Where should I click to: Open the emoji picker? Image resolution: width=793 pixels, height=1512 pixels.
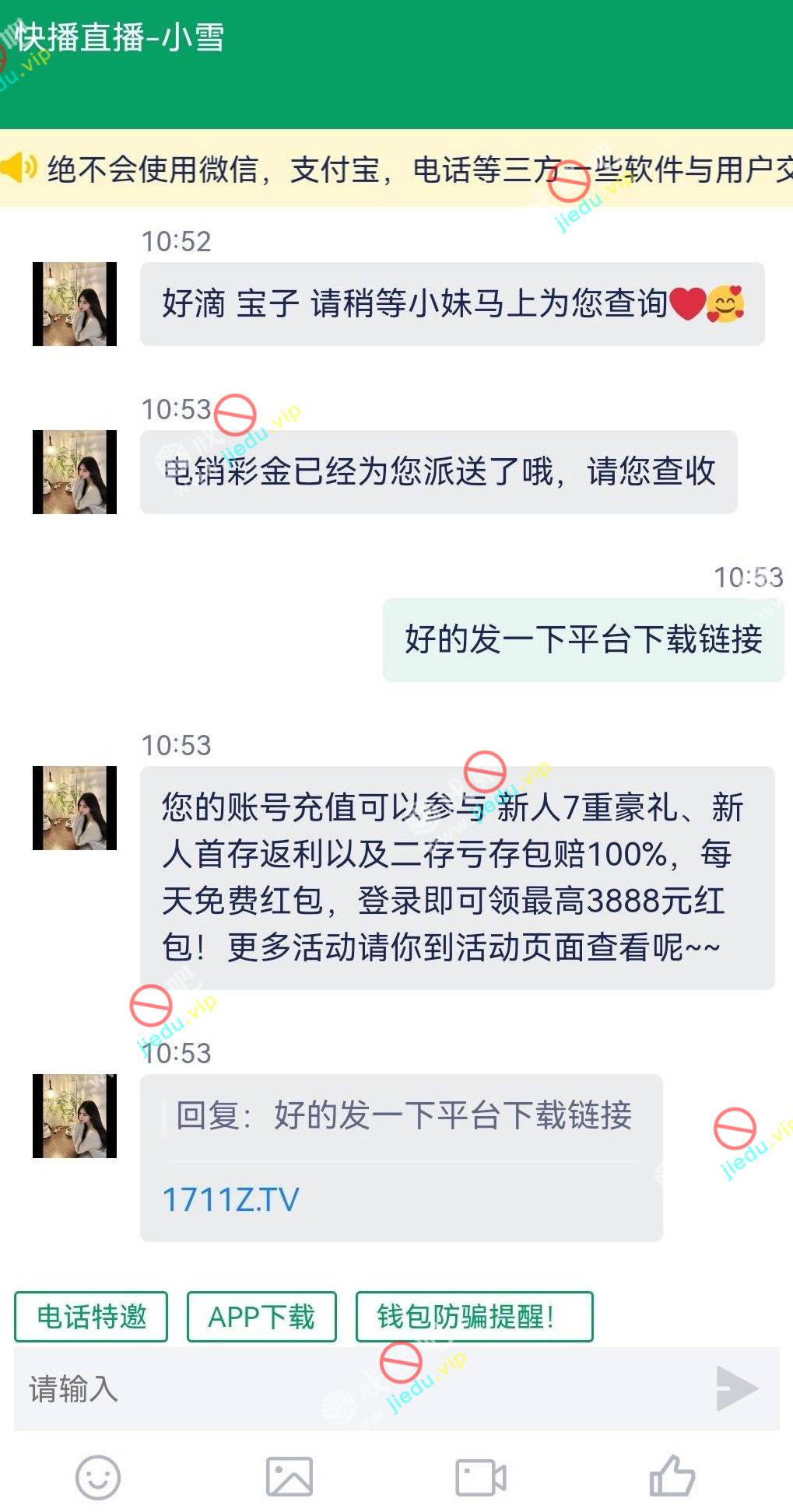pos(98,1477)
